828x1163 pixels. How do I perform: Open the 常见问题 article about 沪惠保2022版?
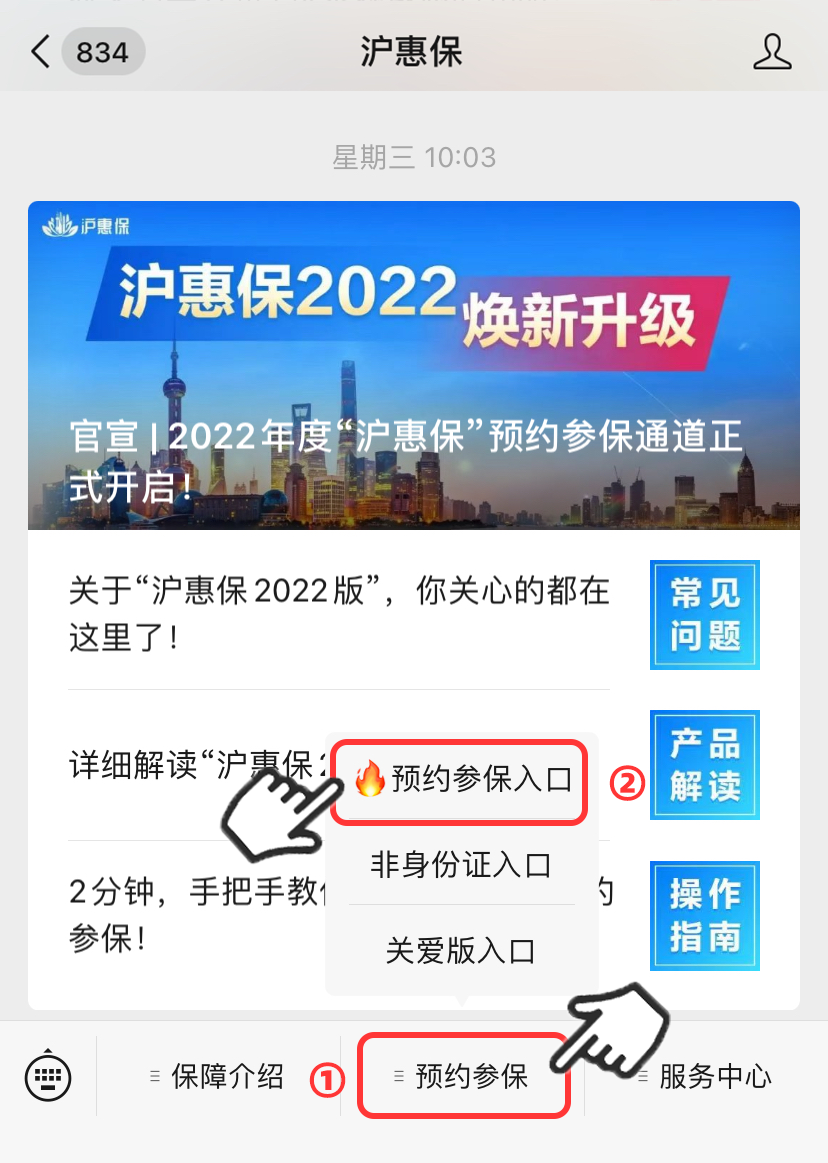(x=340, y=613)
